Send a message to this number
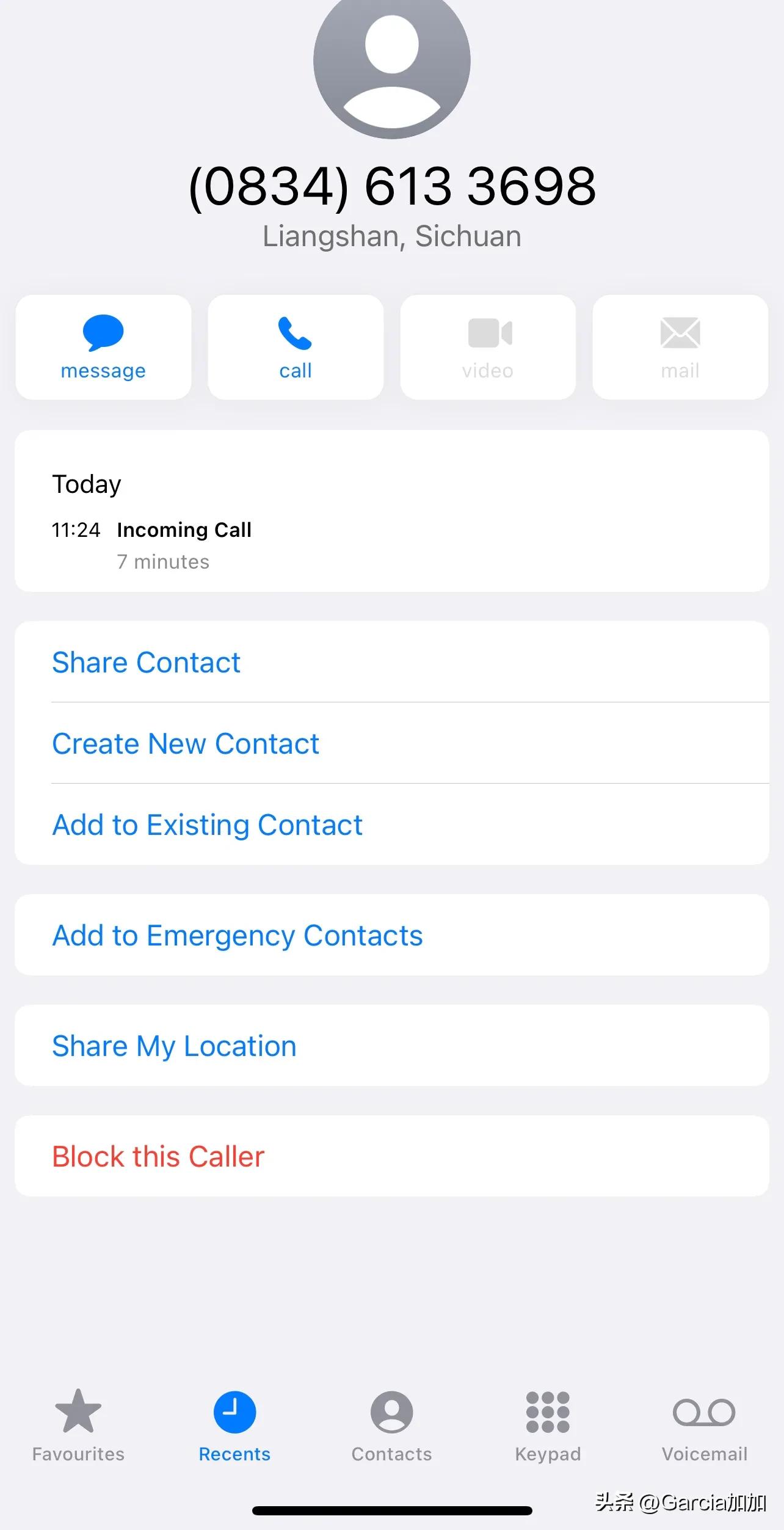 point(103,347)
